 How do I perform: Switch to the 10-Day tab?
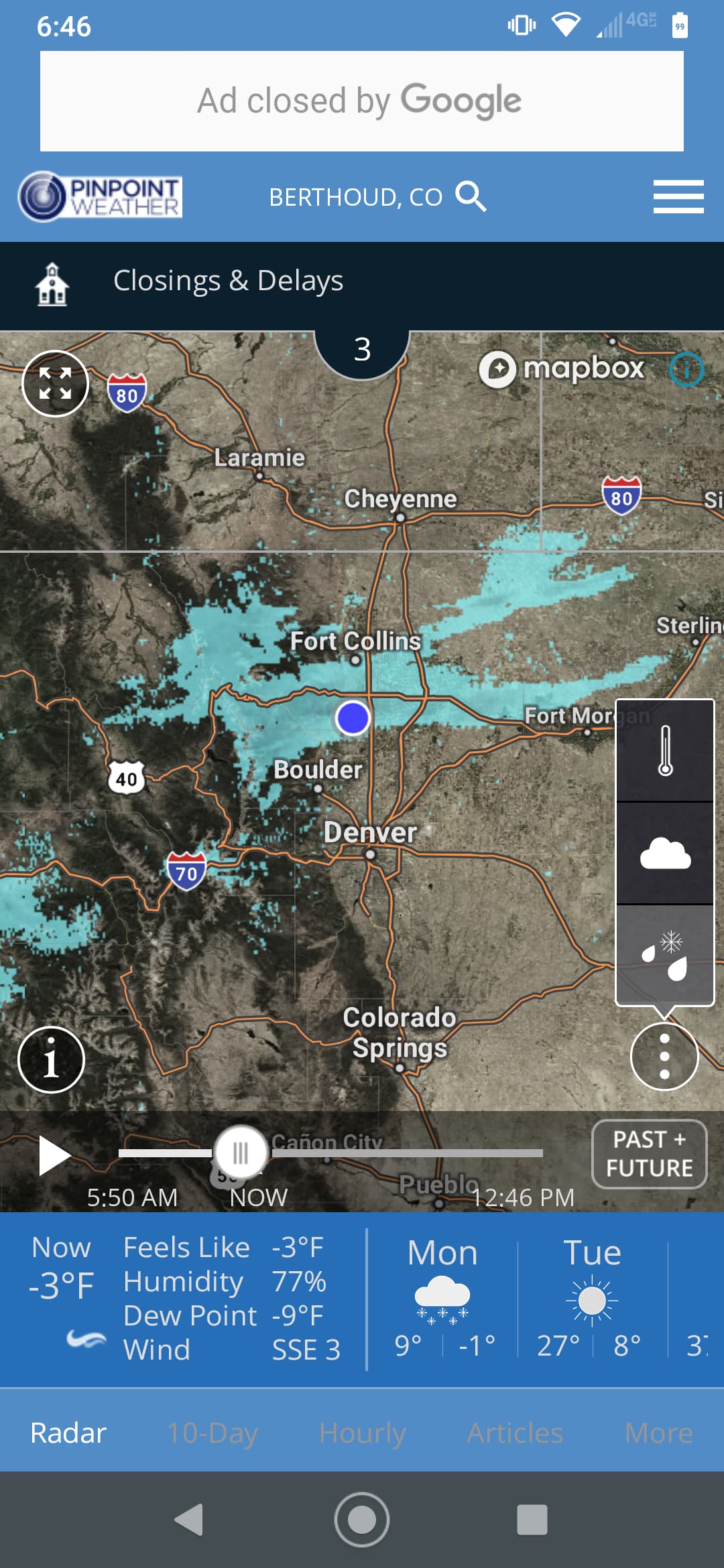click(213, 1433)
